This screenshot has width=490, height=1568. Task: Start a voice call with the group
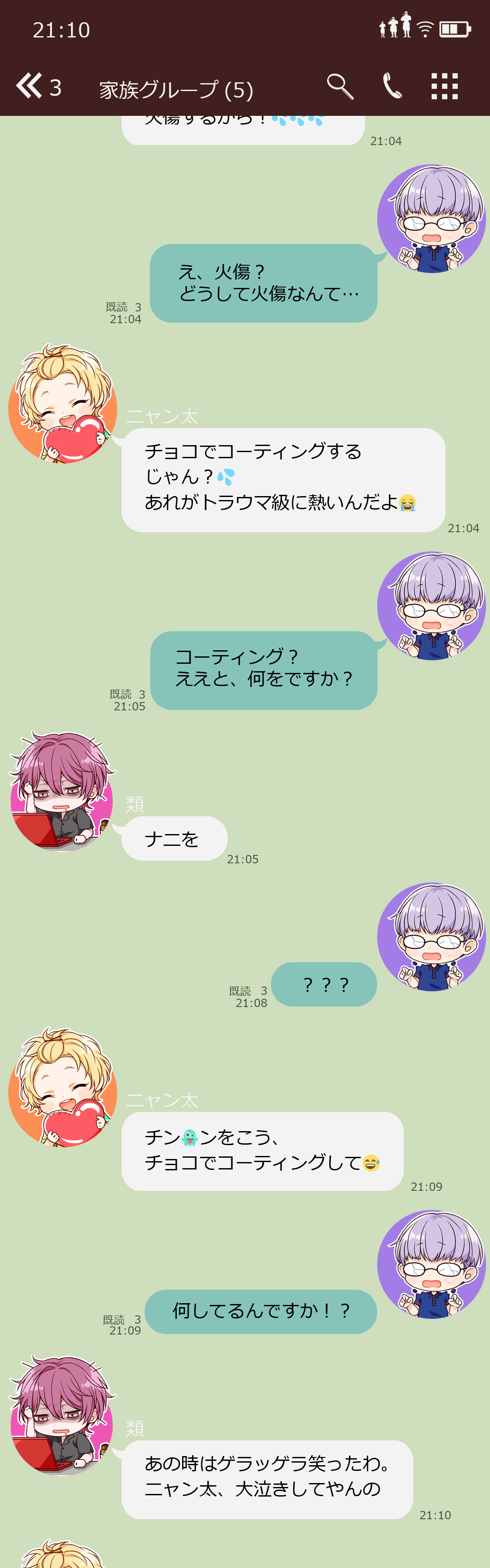pos(392,86)
